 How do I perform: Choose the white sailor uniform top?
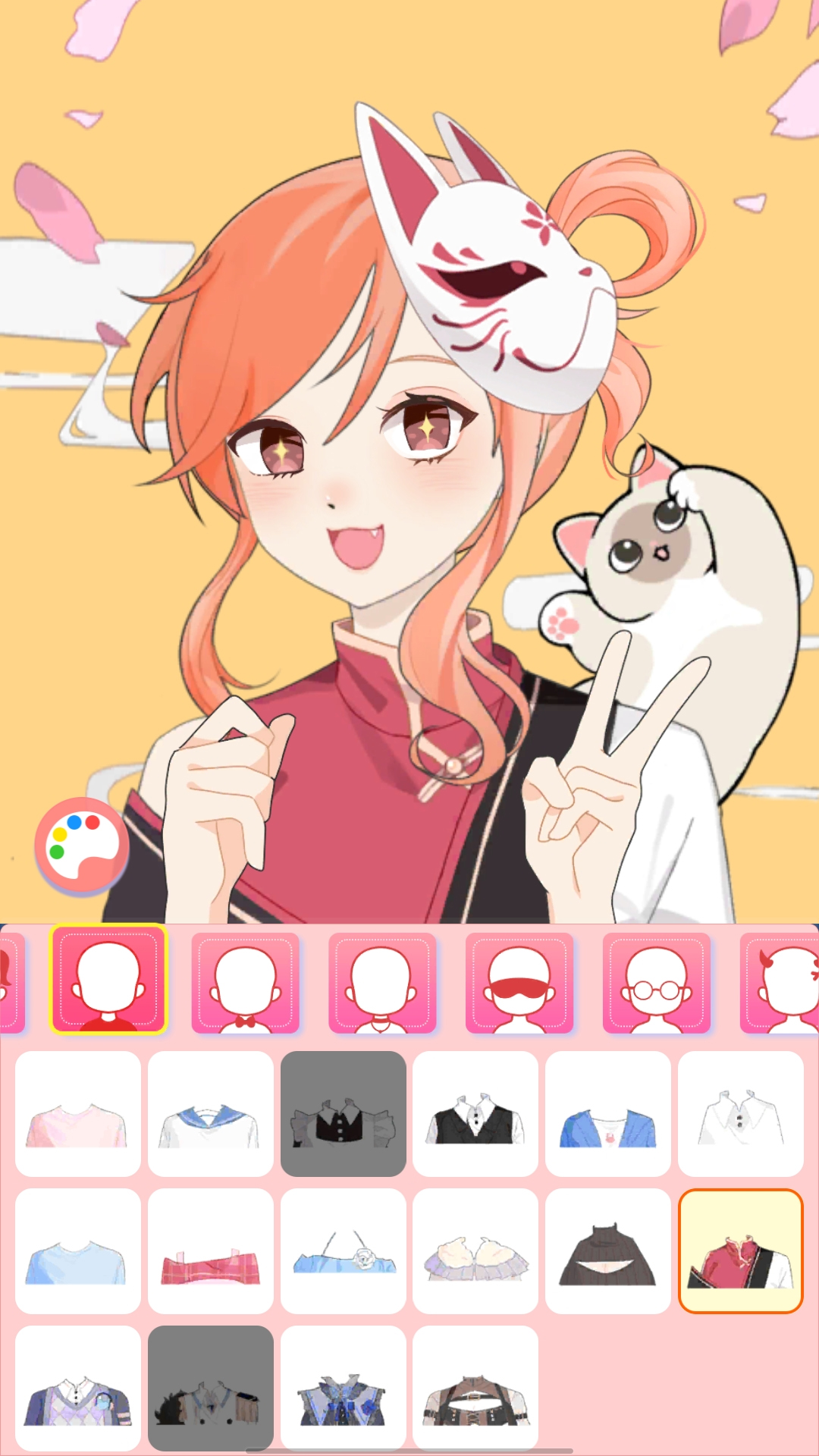click(x=211, y=1114)
